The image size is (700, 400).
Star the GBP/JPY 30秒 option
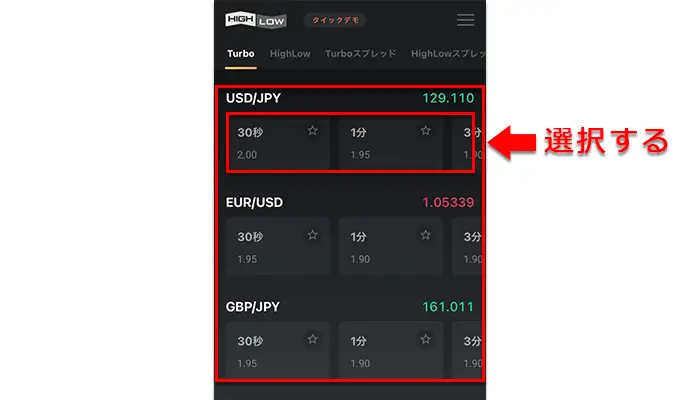313,340
